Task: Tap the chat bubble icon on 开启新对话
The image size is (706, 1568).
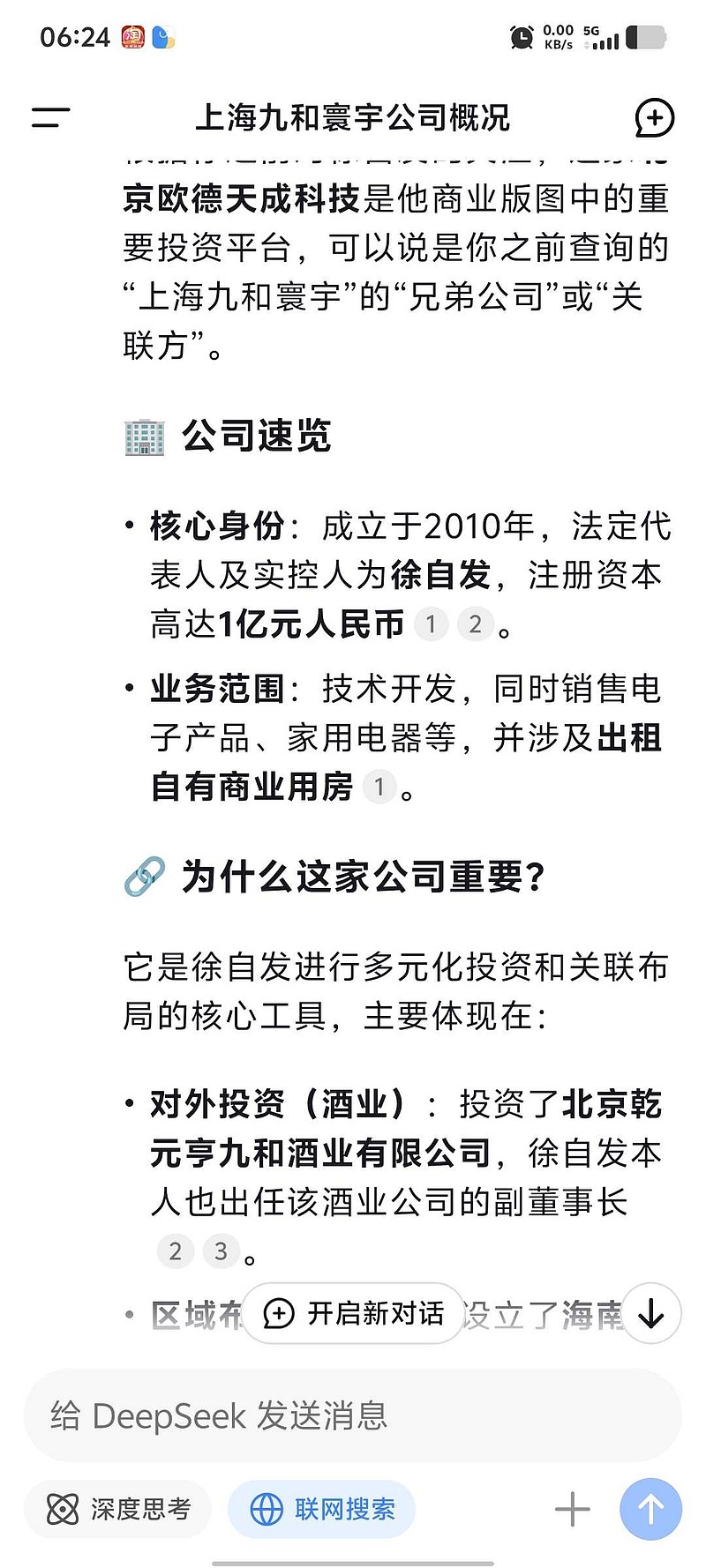Action: [x=279, y=1313]
